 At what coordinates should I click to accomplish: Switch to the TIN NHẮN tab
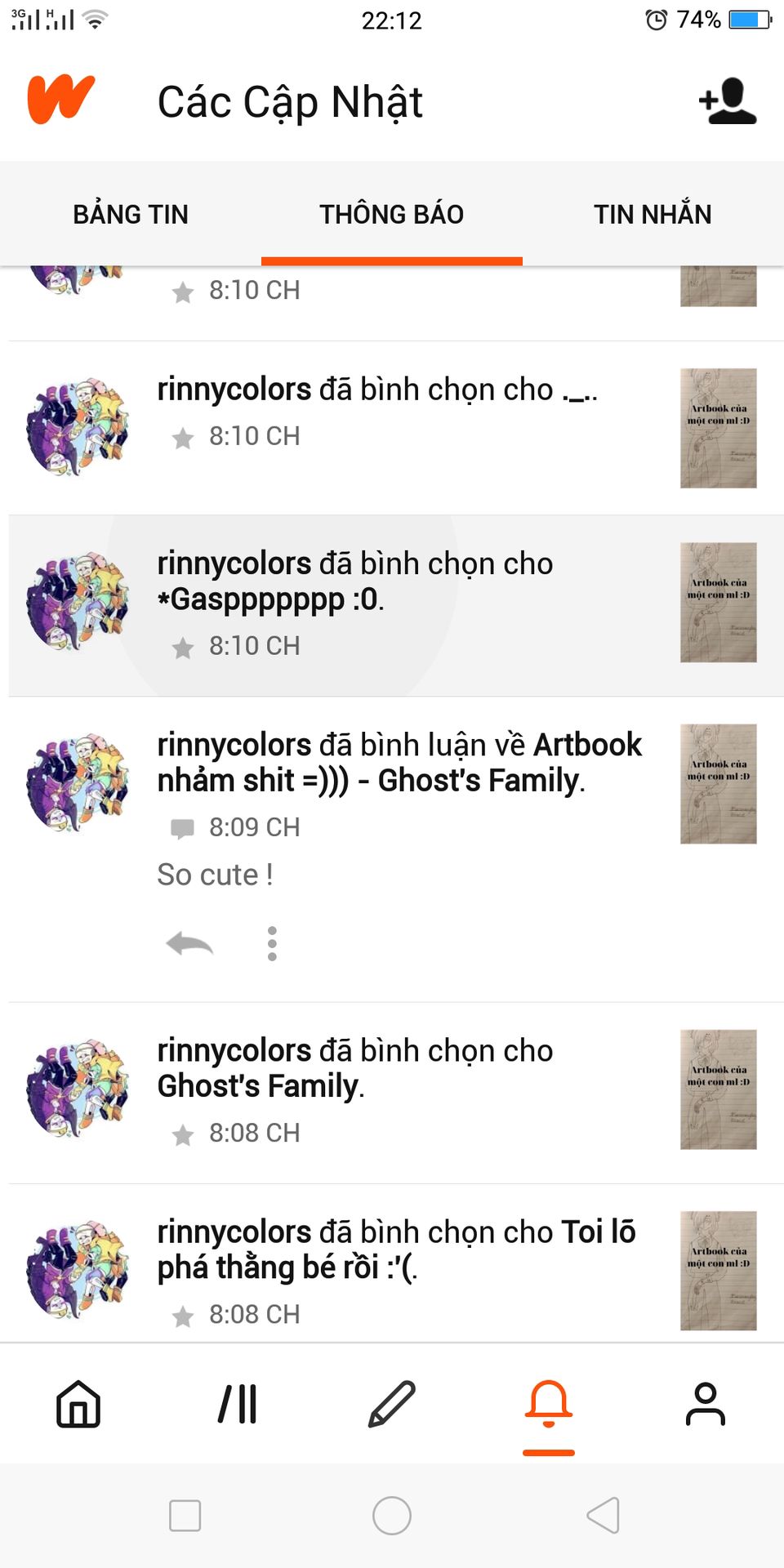tap(653, 214)
